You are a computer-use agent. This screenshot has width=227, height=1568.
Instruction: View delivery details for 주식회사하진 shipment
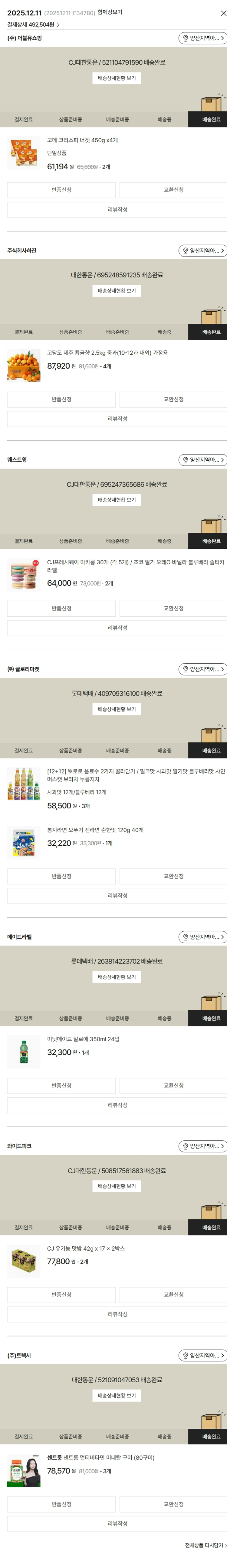(117, 291)
